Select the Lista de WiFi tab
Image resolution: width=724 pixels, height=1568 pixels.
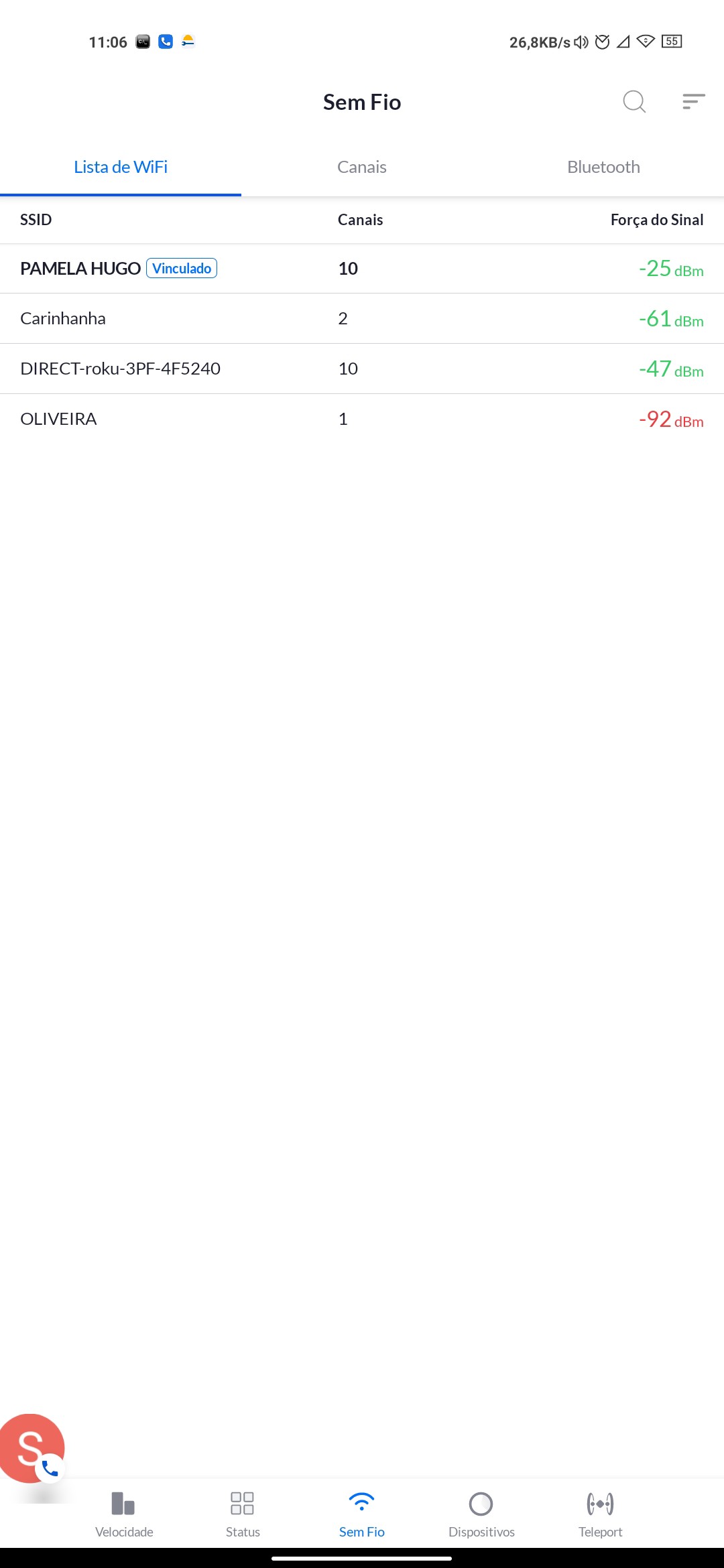point(121,167)
